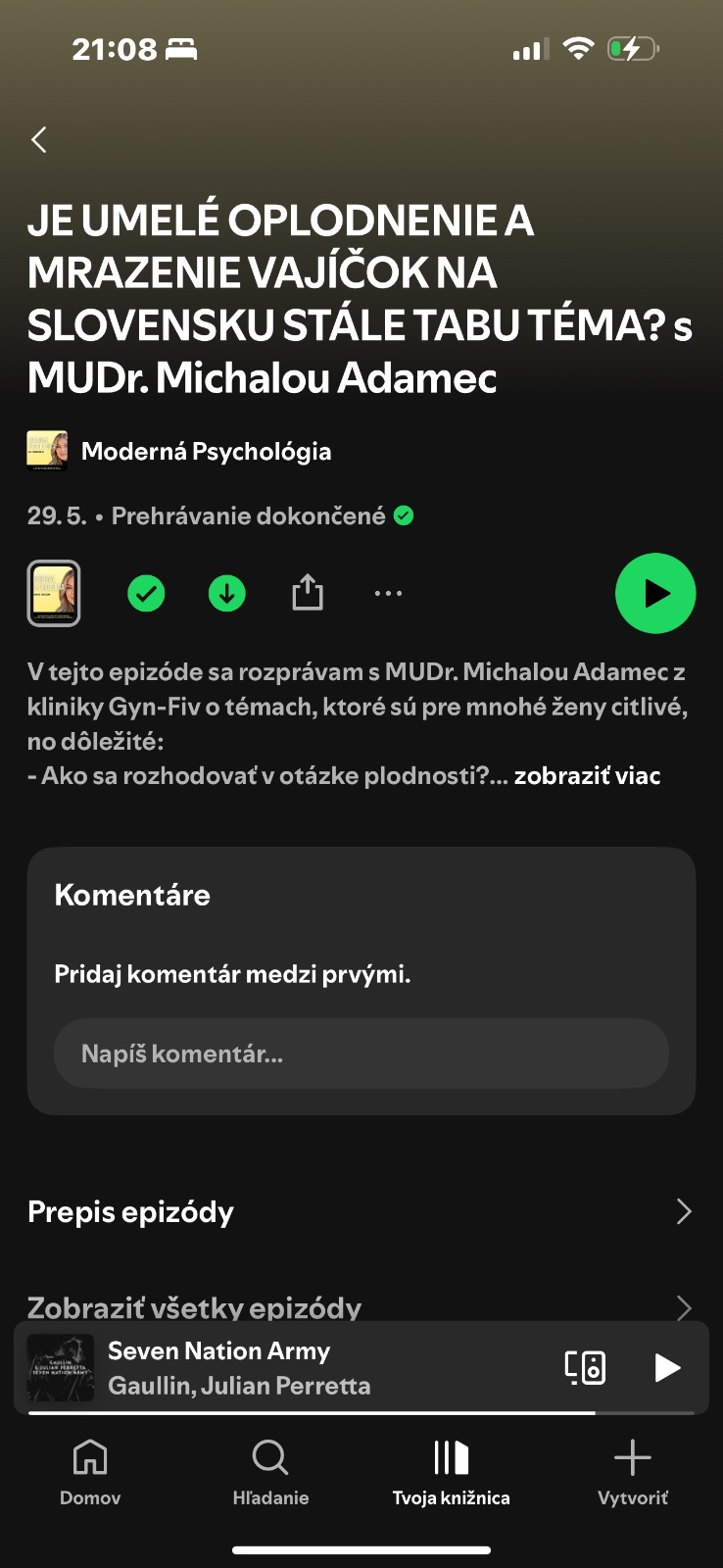Switch to the Hľadanie tab
Image resolution: width=723 pixels, height=1568 pixels.
point(270,1472)
